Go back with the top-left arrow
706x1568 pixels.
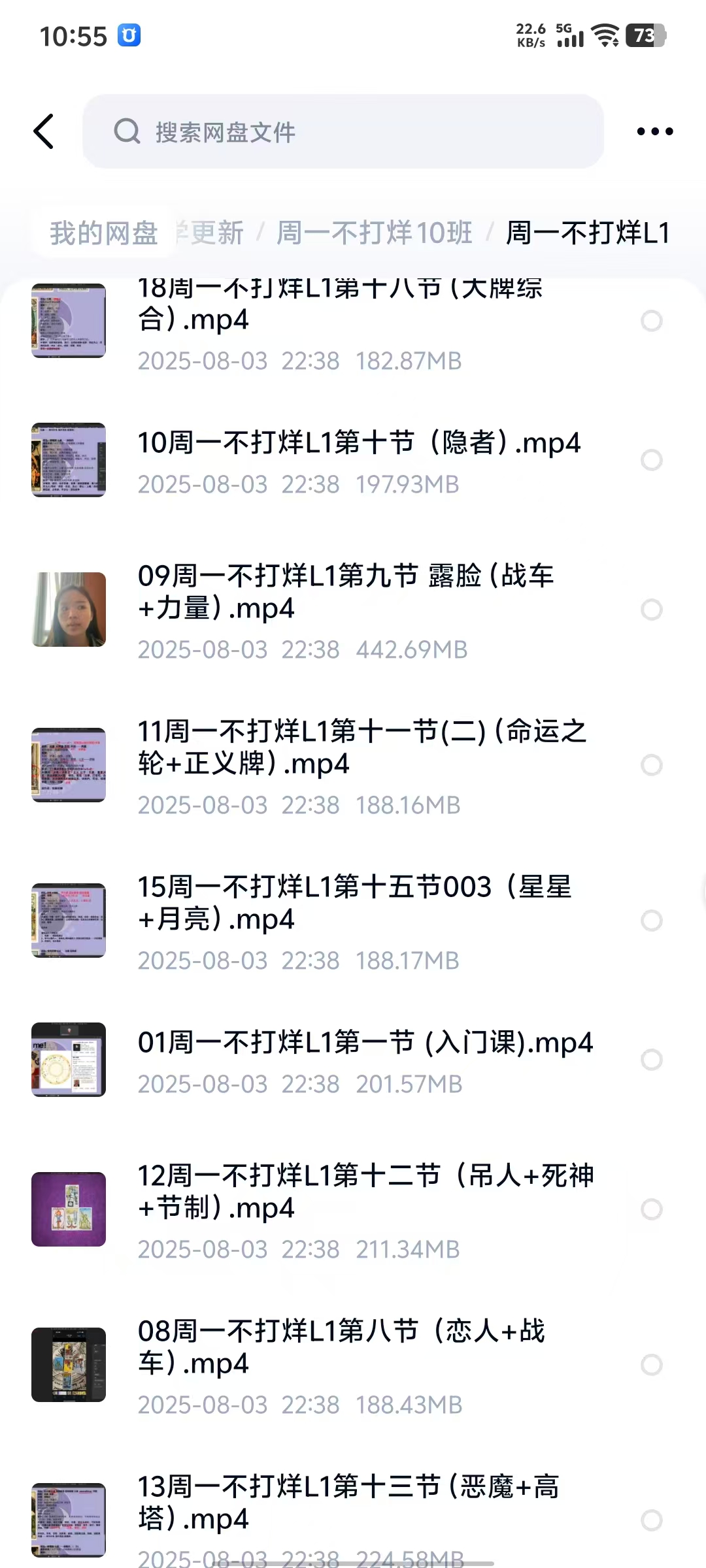pos(44,131)
